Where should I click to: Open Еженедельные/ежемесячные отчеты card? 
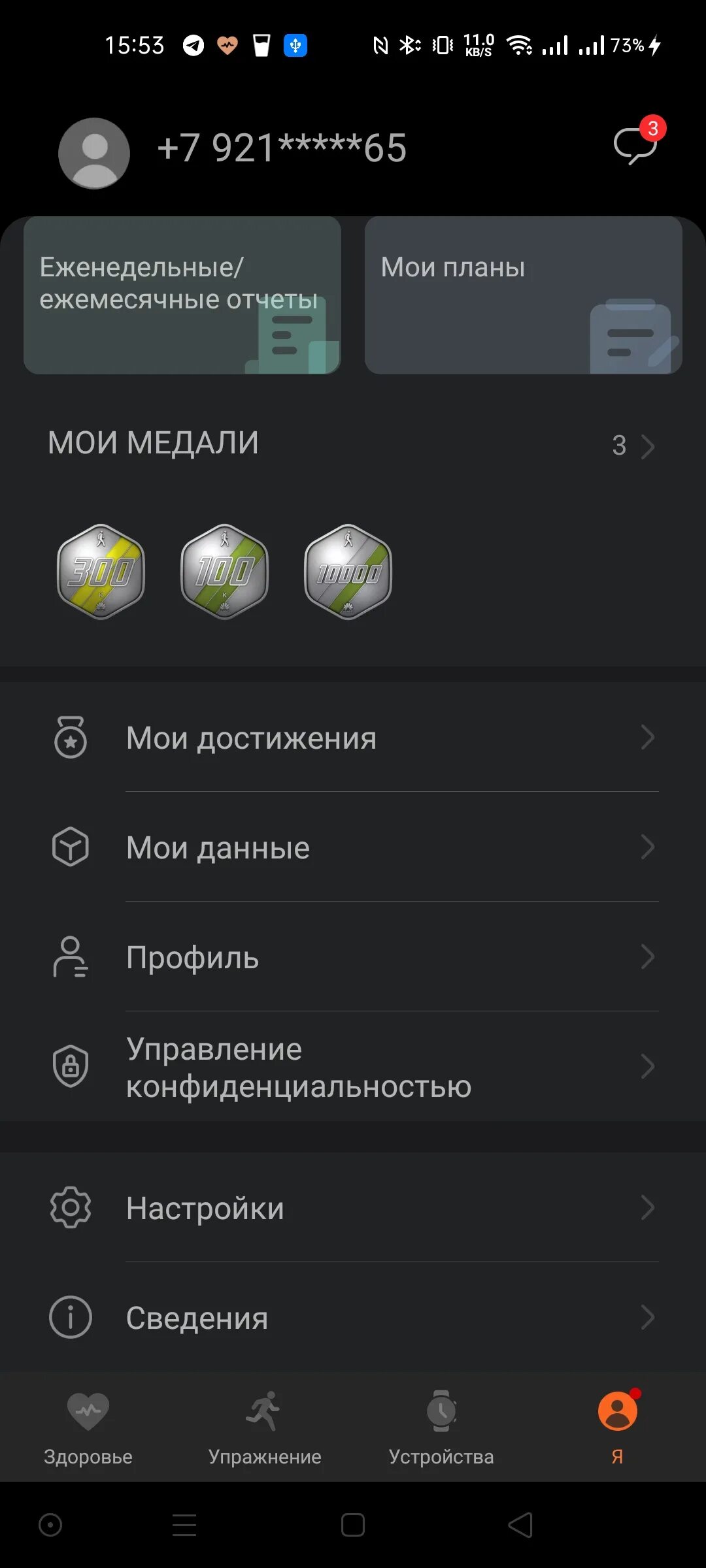pyautogui.click(x=182, y=295)
